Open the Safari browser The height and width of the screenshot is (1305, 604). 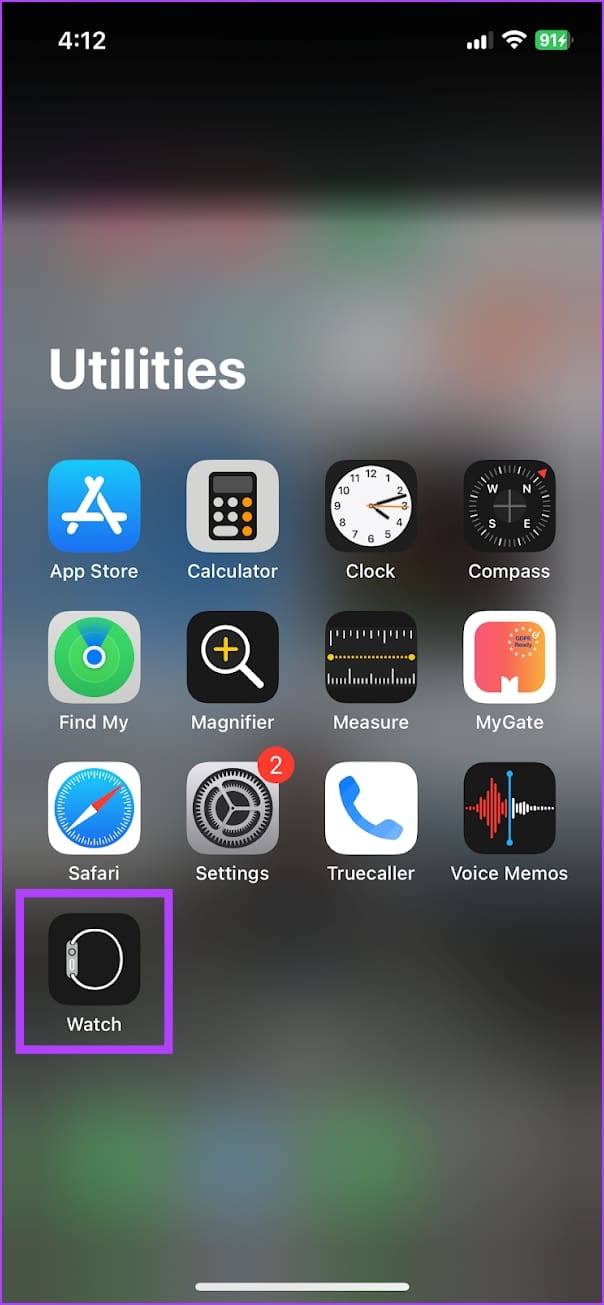click(x=94, y=808)
